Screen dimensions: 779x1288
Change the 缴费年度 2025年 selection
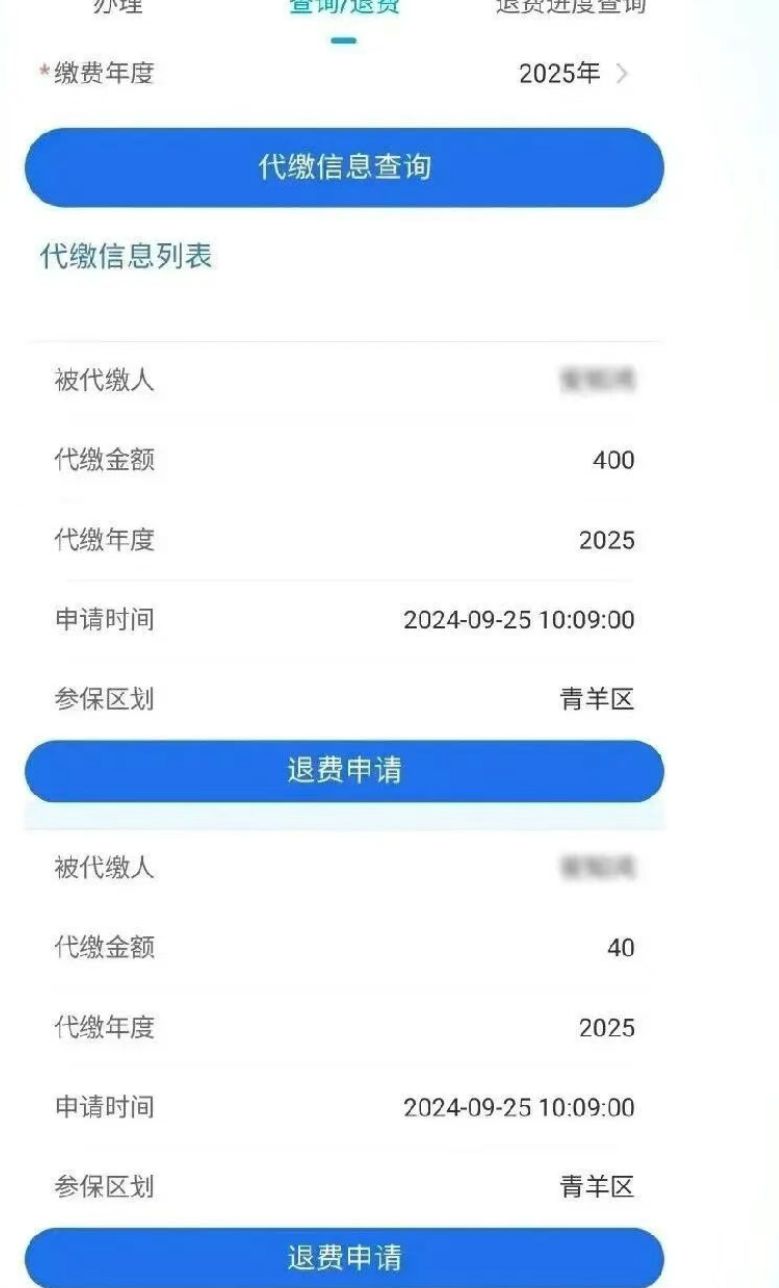tap(574, 74)
